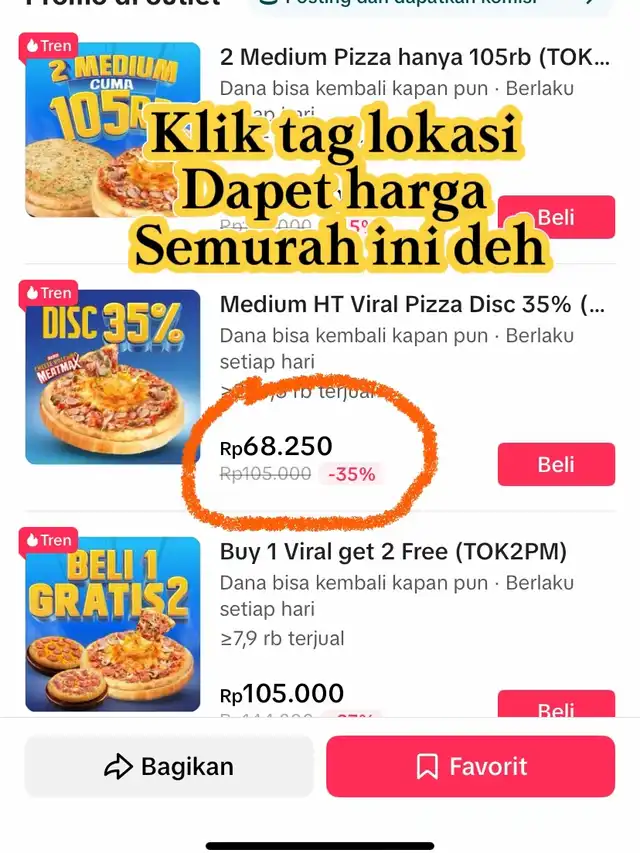The width and height of the screenshot is (640, 853).
Task: View Medium HT Viral Pizza Disc 35% details
Action: [411, 305]
